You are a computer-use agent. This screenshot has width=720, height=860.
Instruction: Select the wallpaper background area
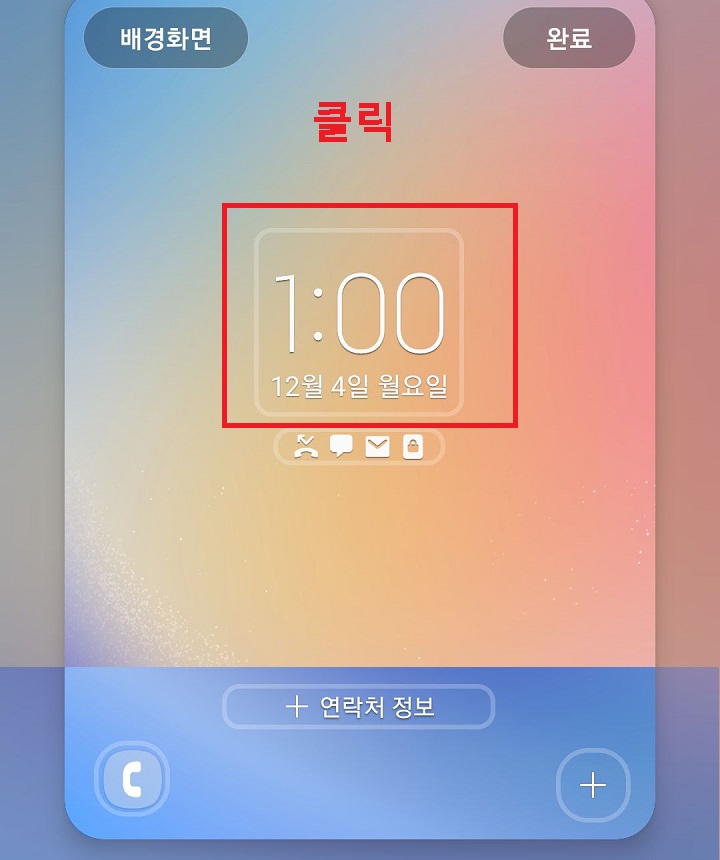(360, 560)
